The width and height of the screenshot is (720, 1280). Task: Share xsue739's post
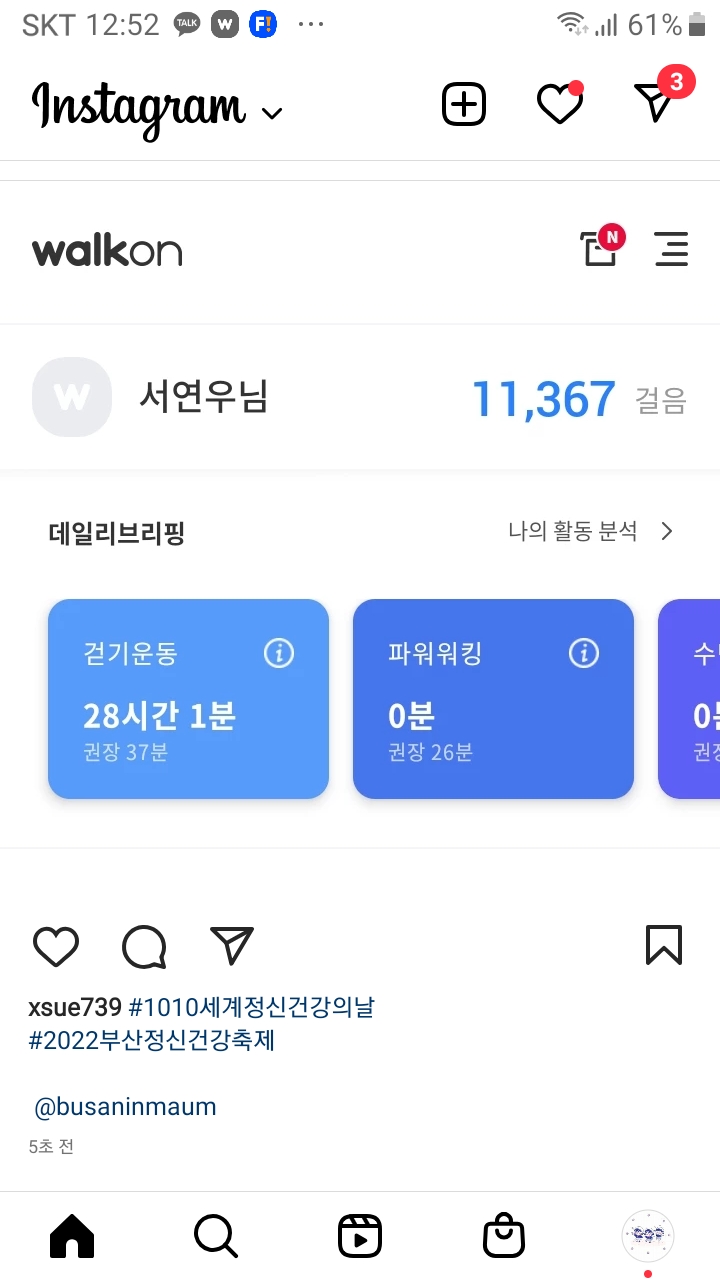[232, 946]
